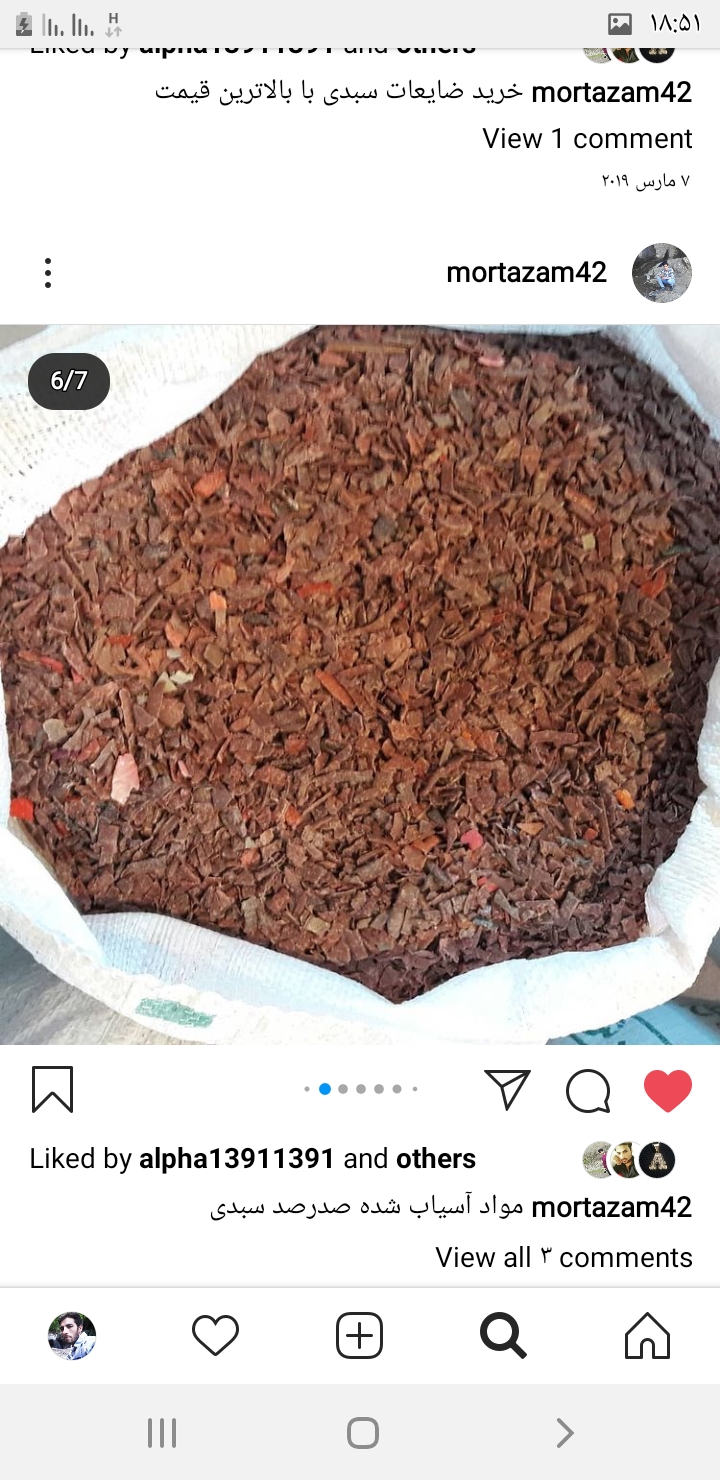Tap mortazam42 username in the post header
Screen dimensions: 720x1480
click(526, 273)
